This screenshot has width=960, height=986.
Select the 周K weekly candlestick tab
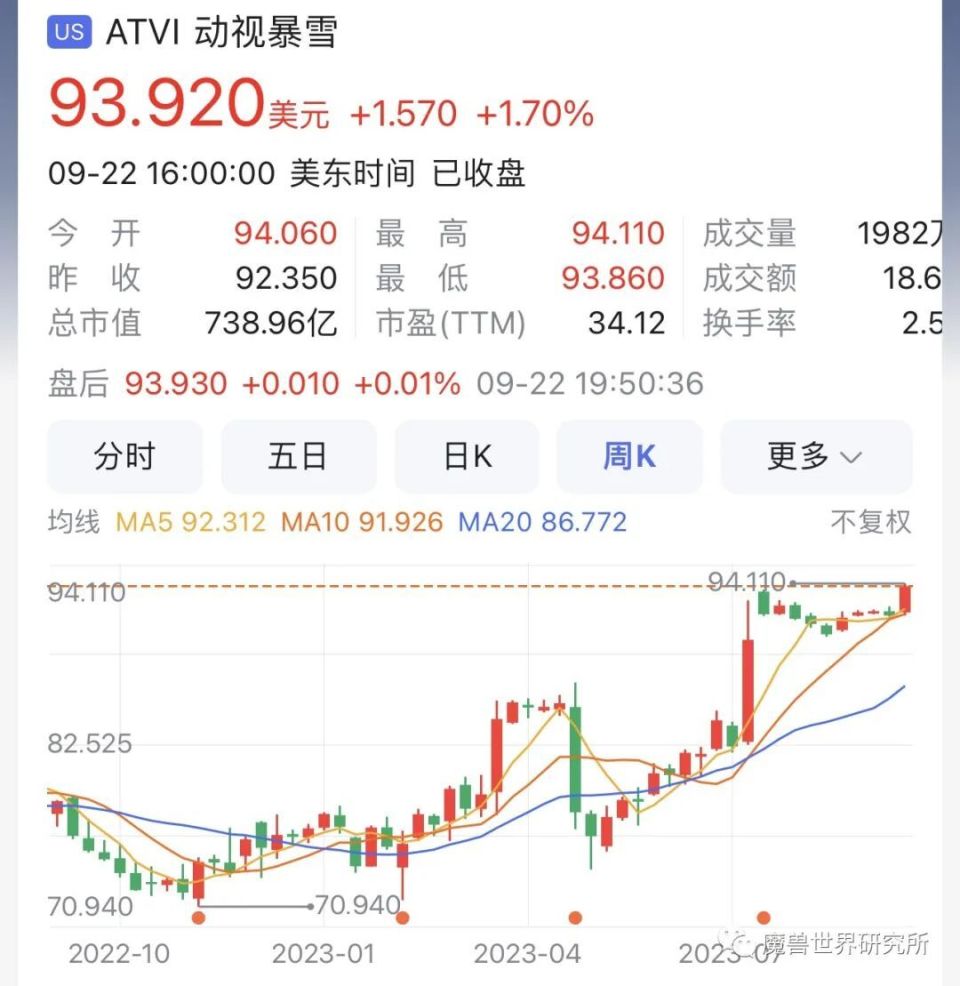(630, 456)
